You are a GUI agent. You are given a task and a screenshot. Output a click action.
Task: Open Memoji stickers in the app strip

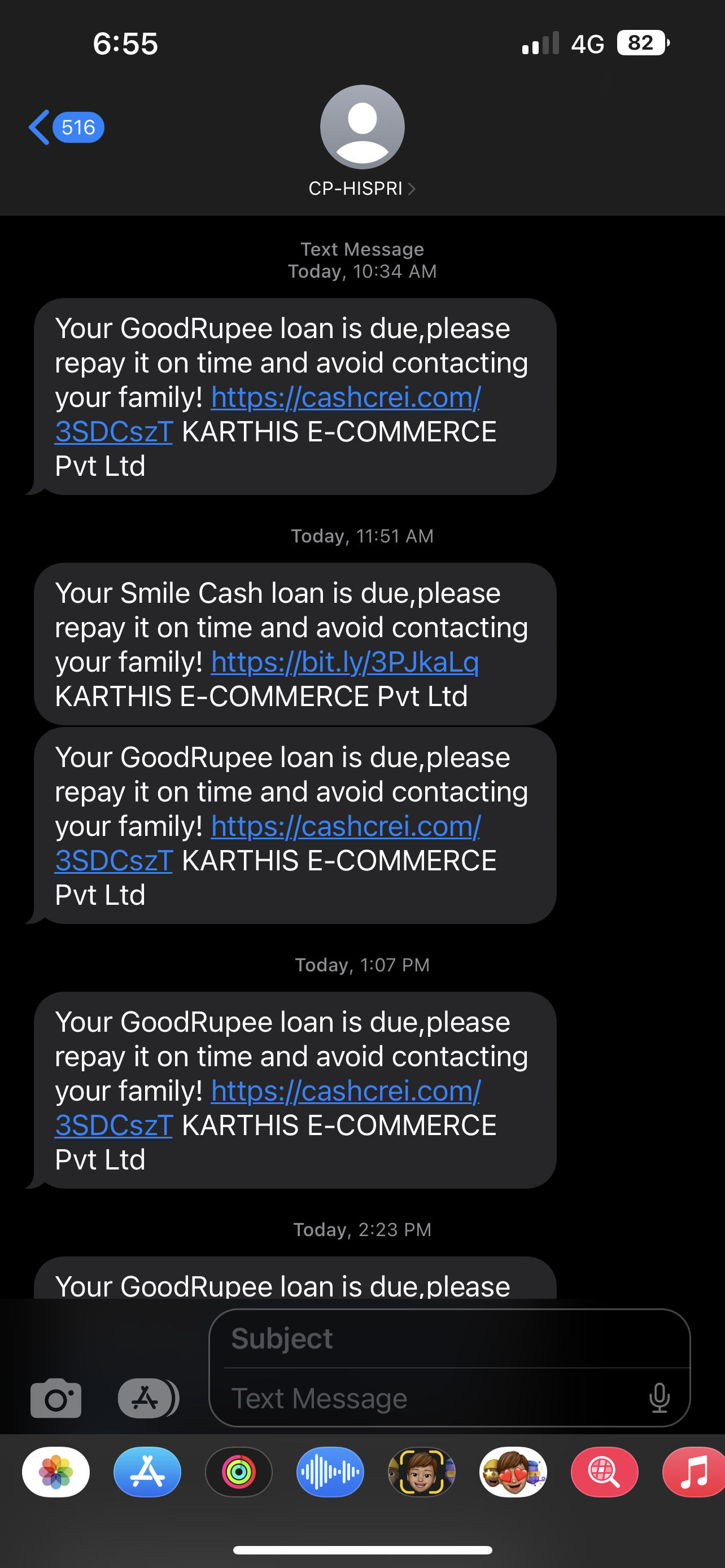(x=513, y=1472)
